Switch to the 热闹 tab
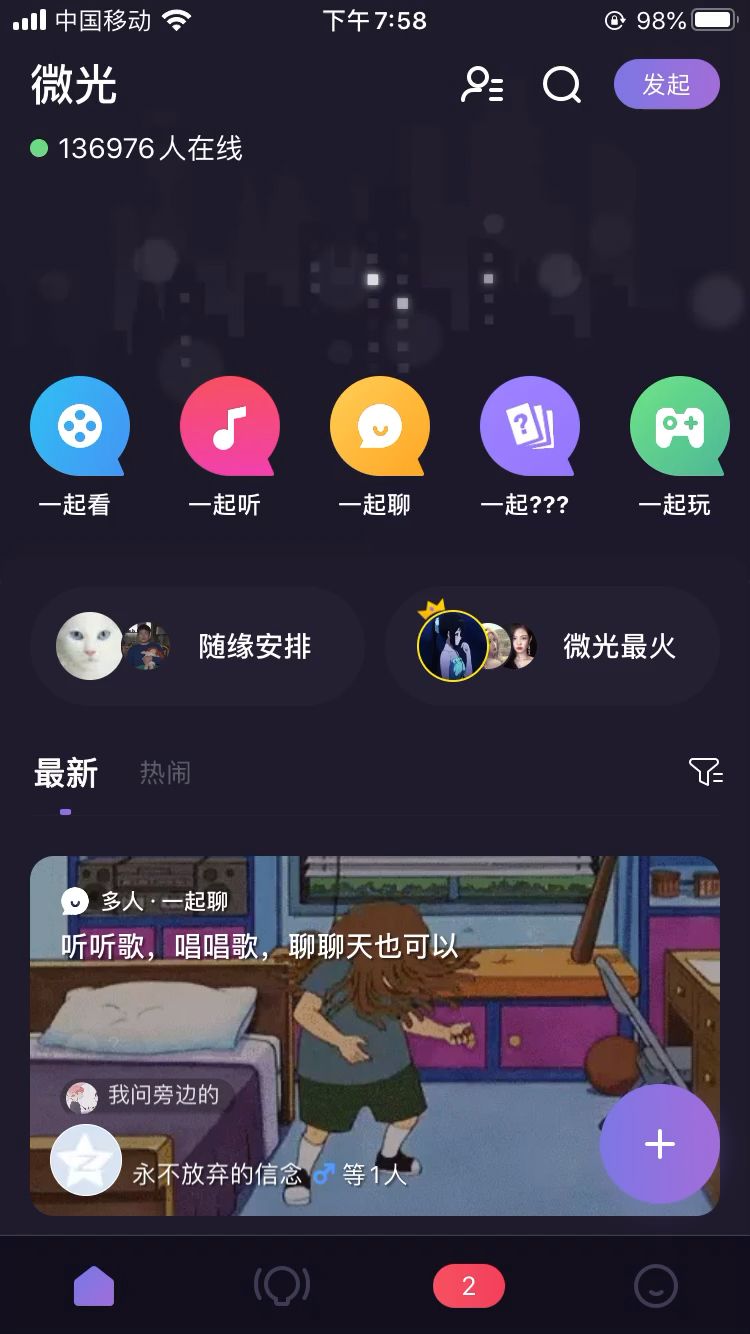 pyautogui.click(x=165, y=773)
